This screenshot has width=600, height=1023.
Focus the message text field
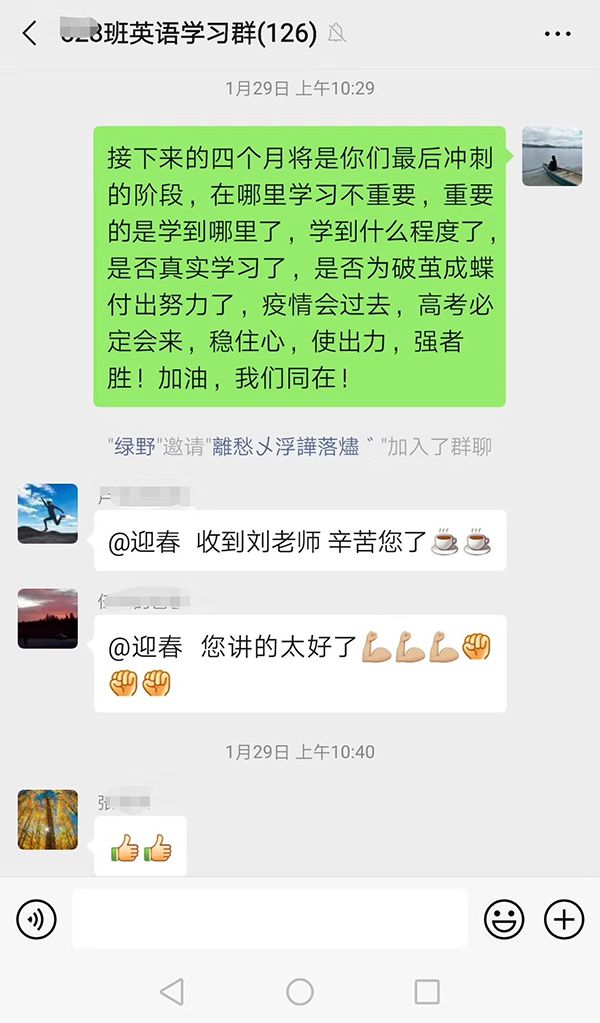tap(269, 918)
